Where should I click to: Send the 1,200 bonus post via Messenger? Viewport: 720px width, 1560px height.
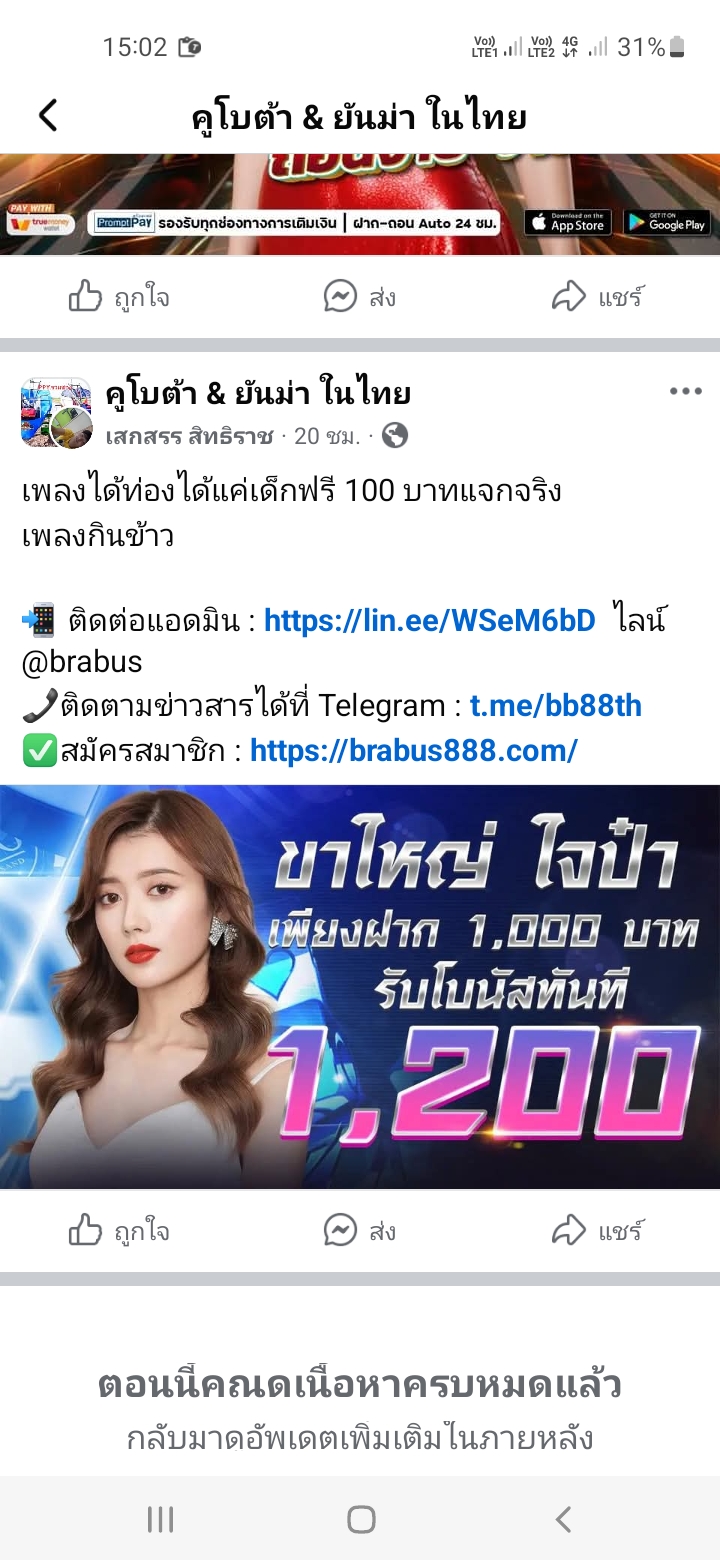[x=360, y=1231]
